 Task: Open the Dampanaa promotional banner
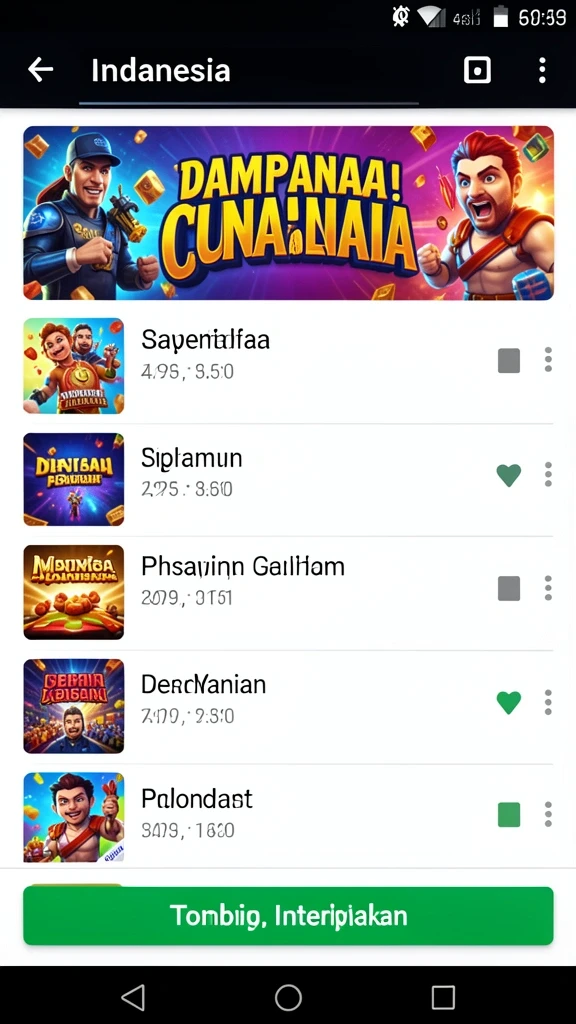pyautogui.click(x=288, y=213)
